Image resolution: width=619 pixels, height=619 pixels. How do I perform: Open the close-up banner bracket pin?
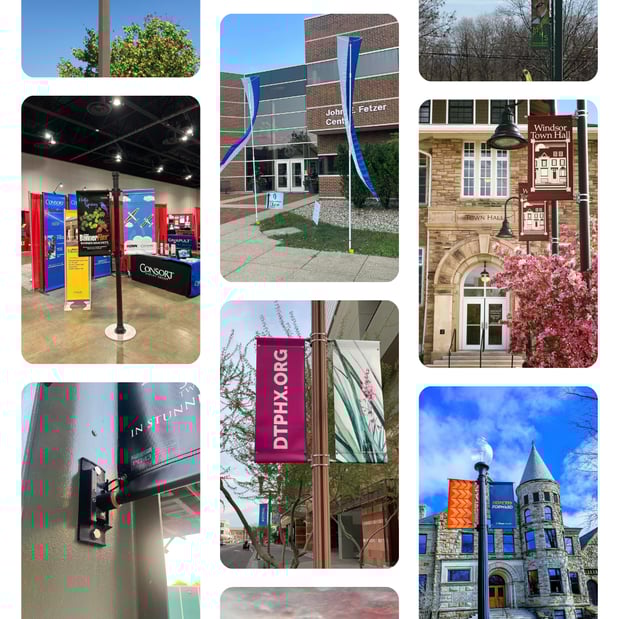pos(110,500)
